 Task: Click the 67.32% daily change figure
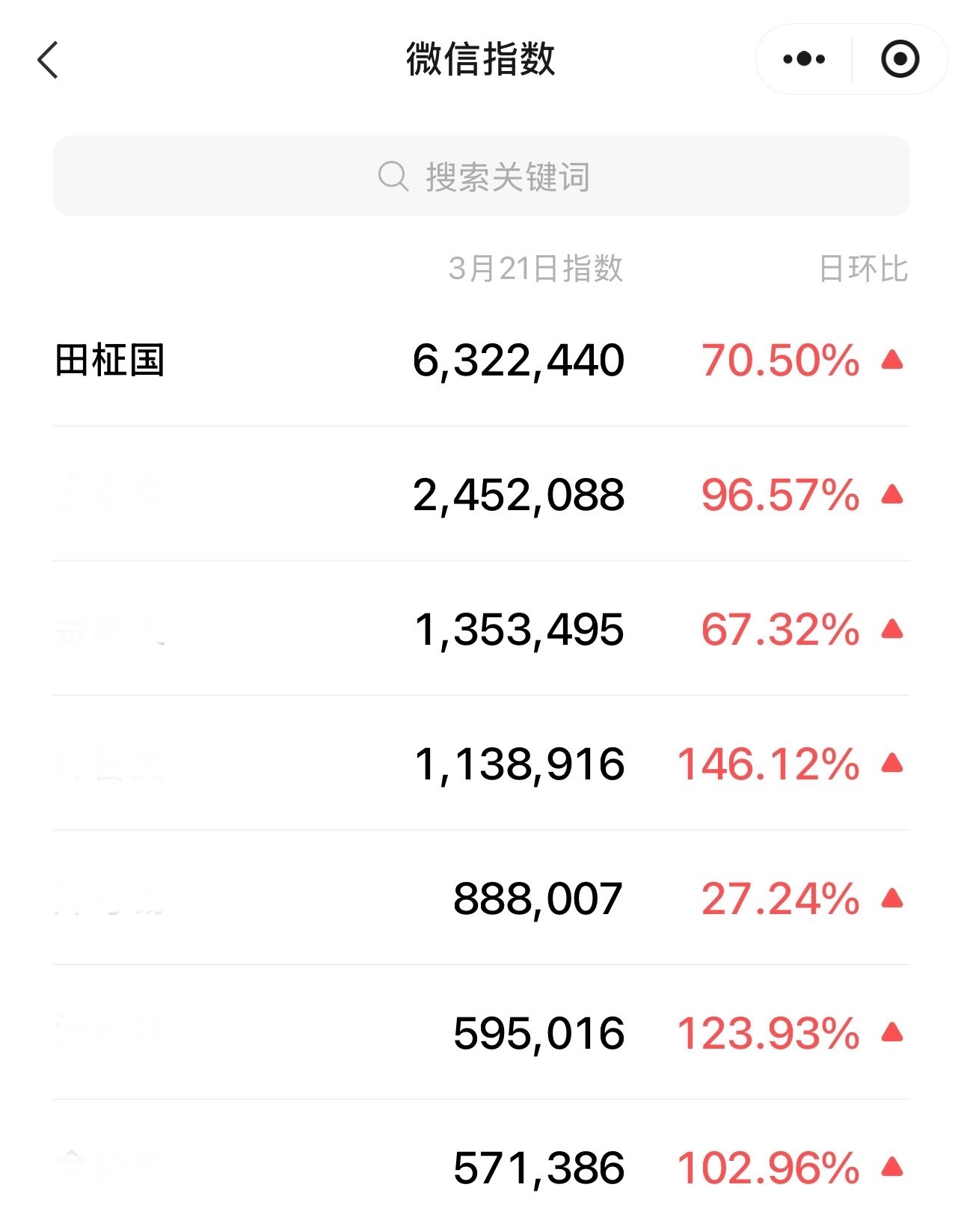[x=780, y=628]
